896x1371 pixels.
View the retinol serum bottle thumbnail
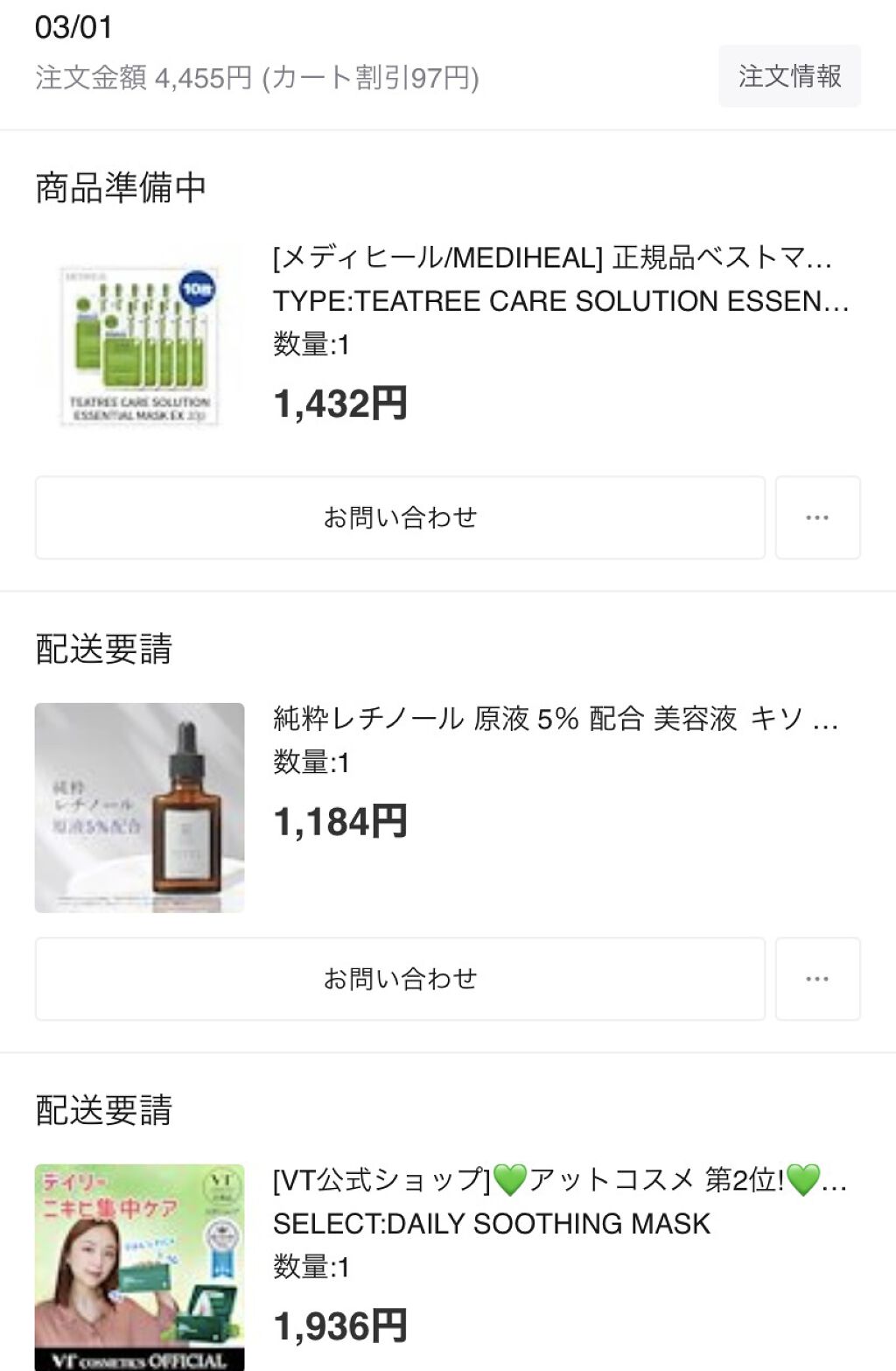point(140,801)
